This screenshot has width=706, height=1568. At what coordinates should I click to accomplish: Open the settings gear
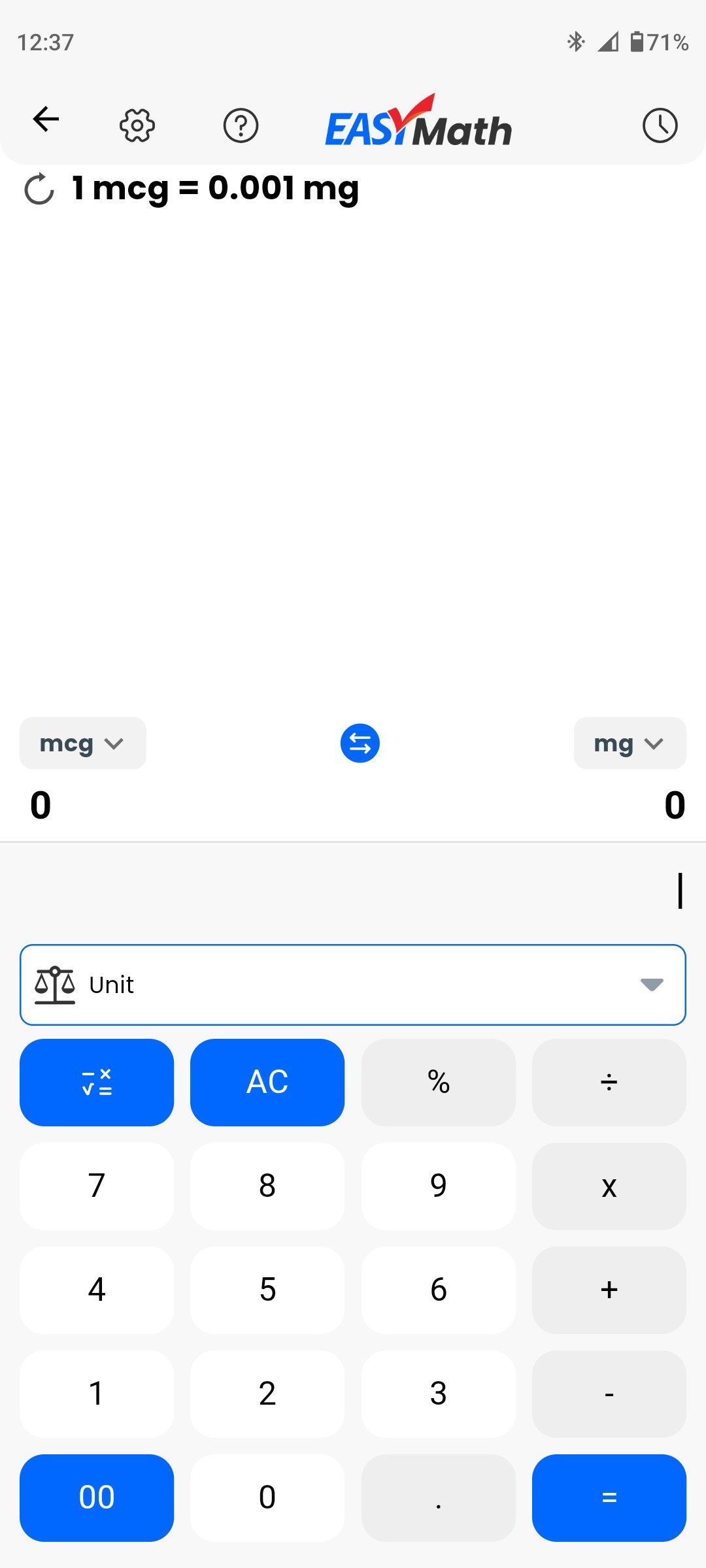(x=137, y=125)
